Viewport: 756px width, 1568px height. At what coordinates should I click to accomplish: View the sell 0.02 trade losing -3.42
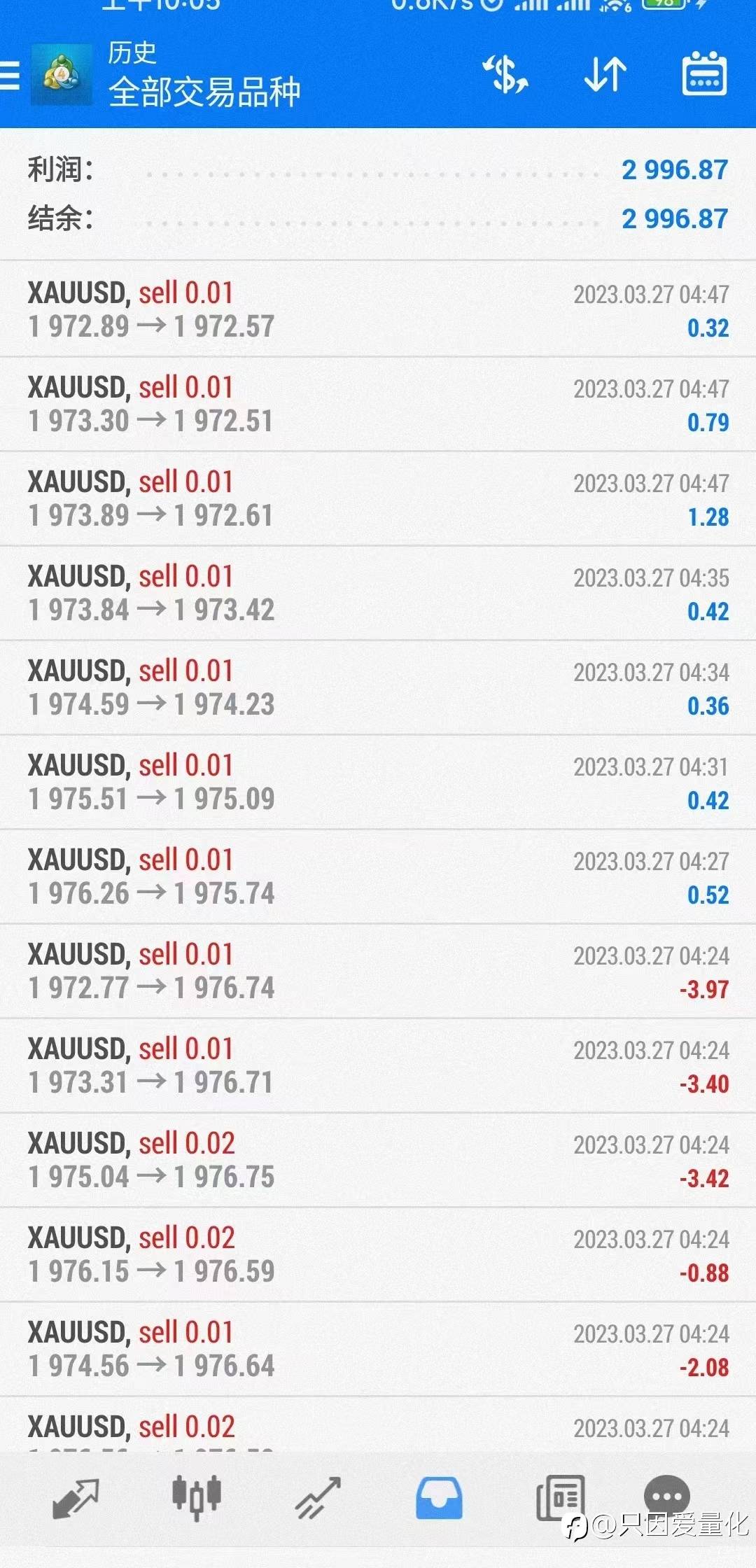378,1160
